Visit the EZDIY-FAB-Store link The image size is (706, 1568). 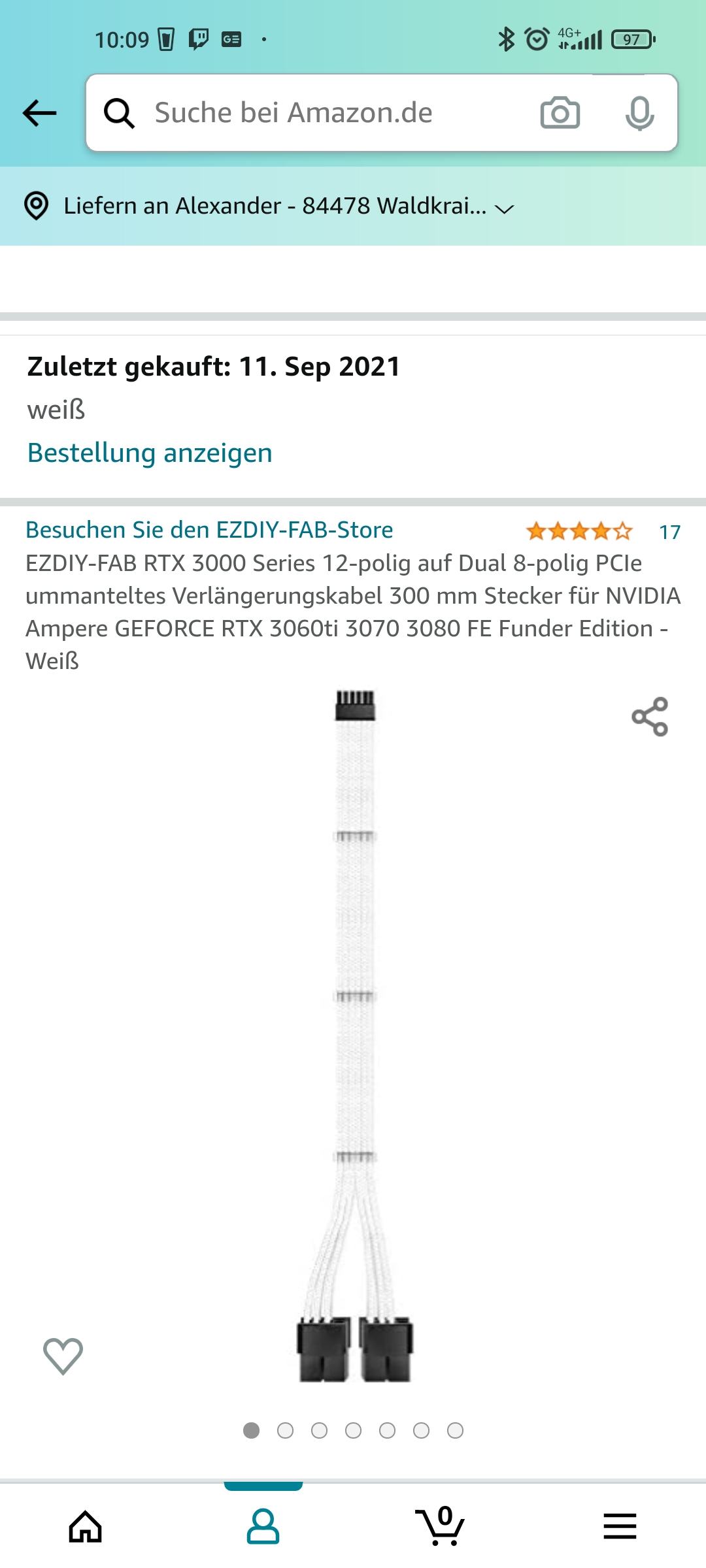[209, 530]
